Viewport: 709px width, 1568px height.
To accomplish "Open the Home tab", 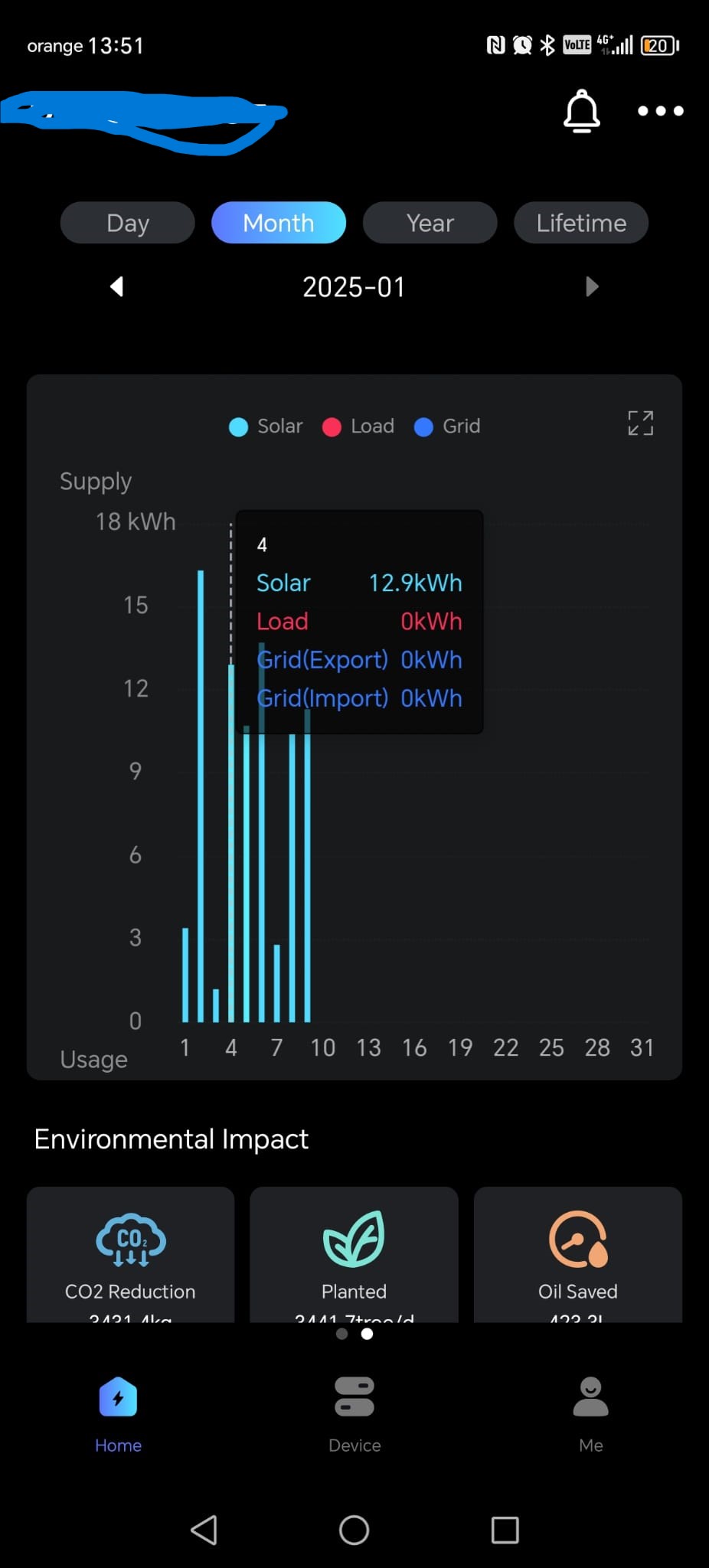I will click(119, 1413).
